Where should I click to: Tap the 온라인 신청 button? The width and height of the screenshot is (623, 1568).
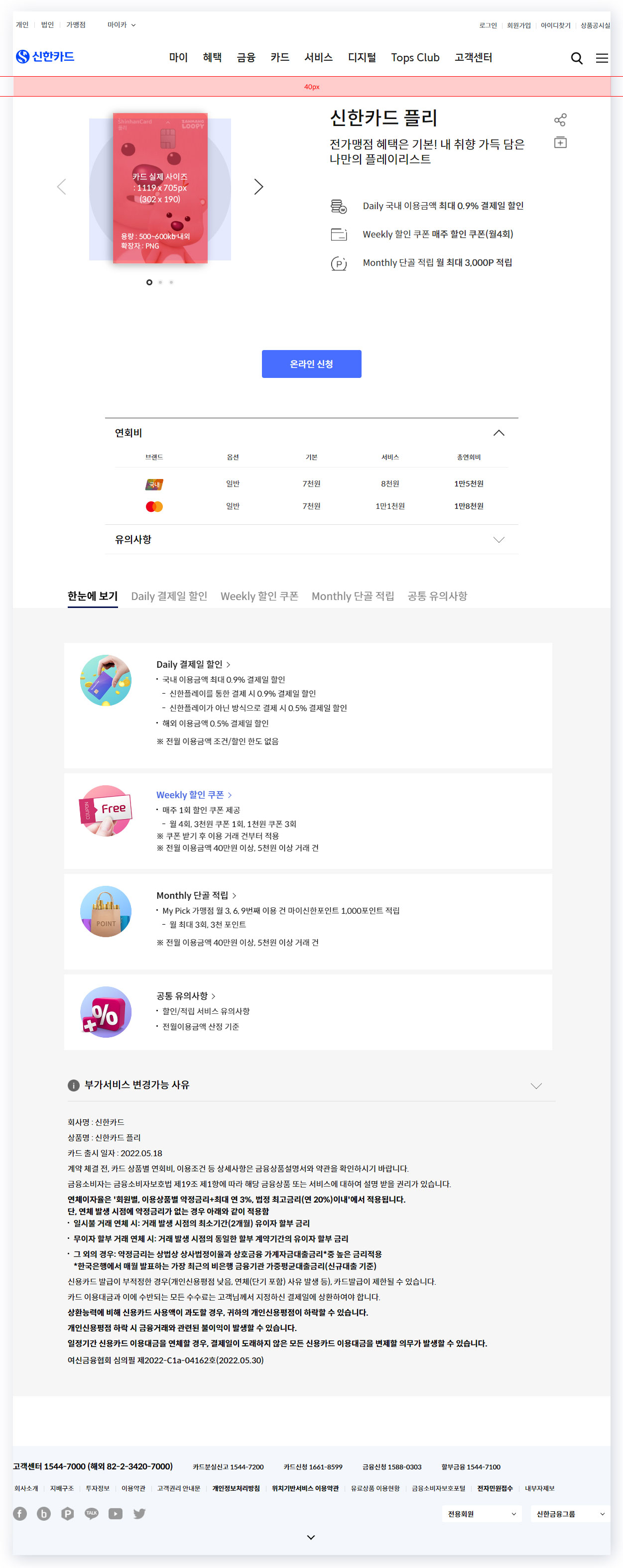point(311,363)
